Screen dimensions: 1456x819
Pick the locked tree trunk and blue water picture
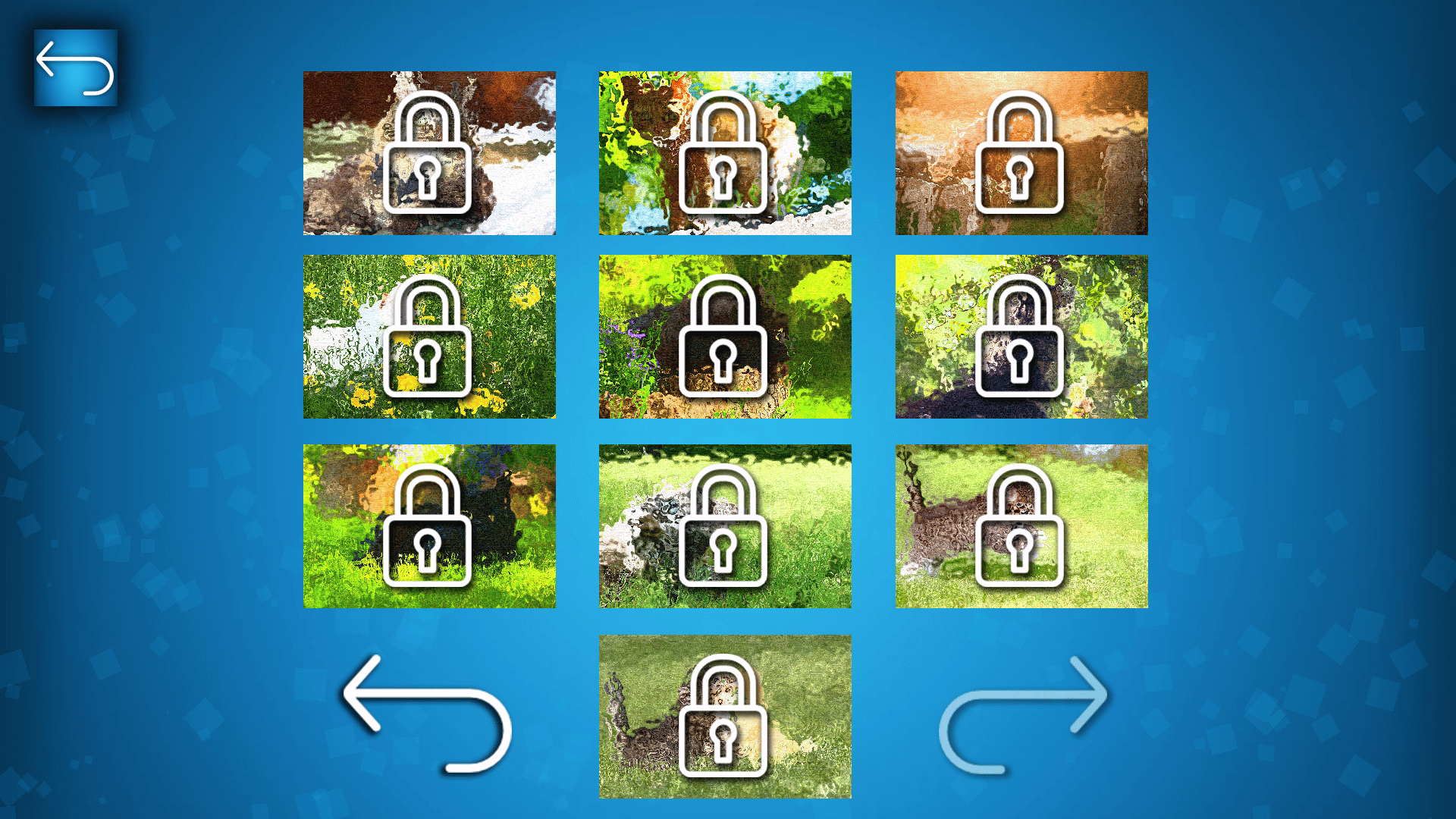[x=725, y=153]
